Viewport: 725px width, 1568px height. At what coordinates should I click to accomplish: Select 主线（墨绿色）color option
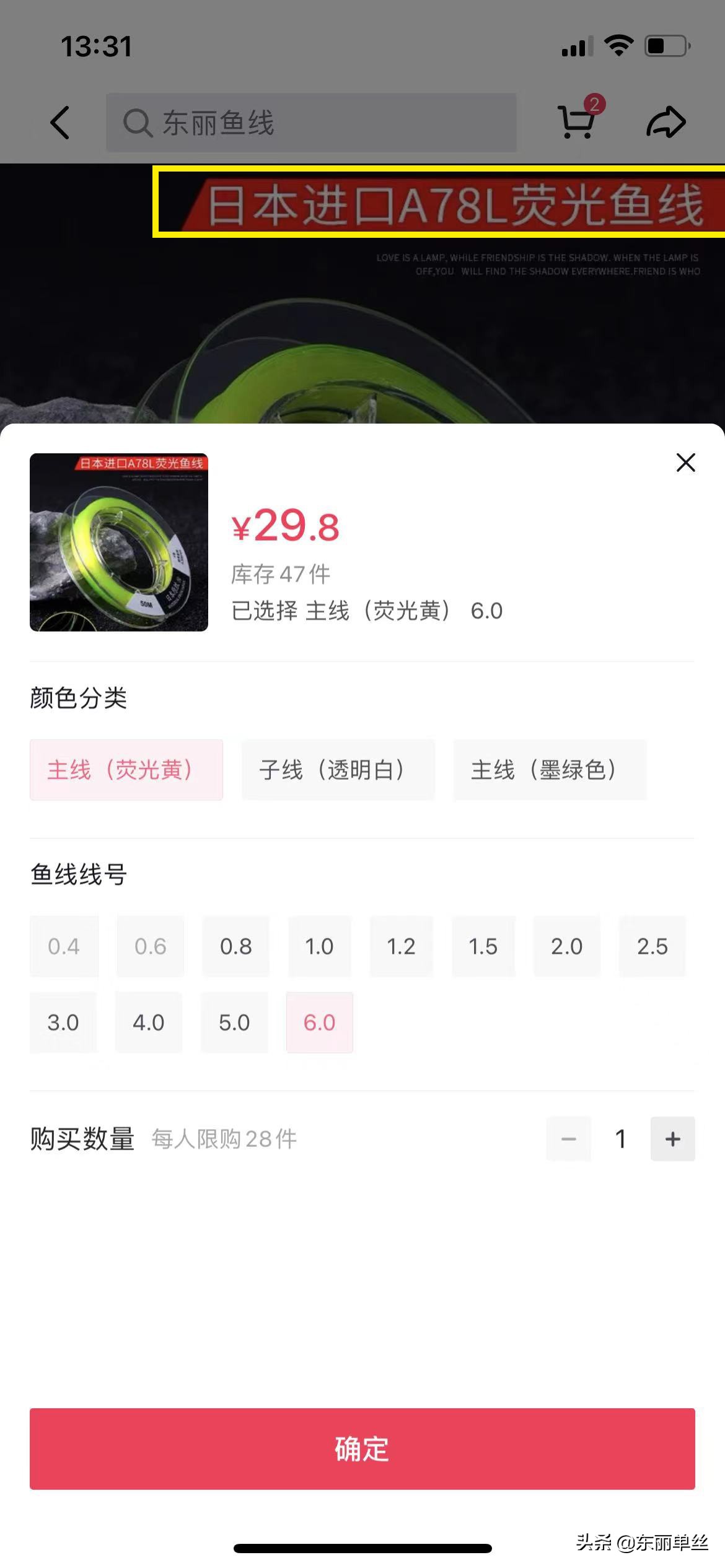tap(549, 770)
